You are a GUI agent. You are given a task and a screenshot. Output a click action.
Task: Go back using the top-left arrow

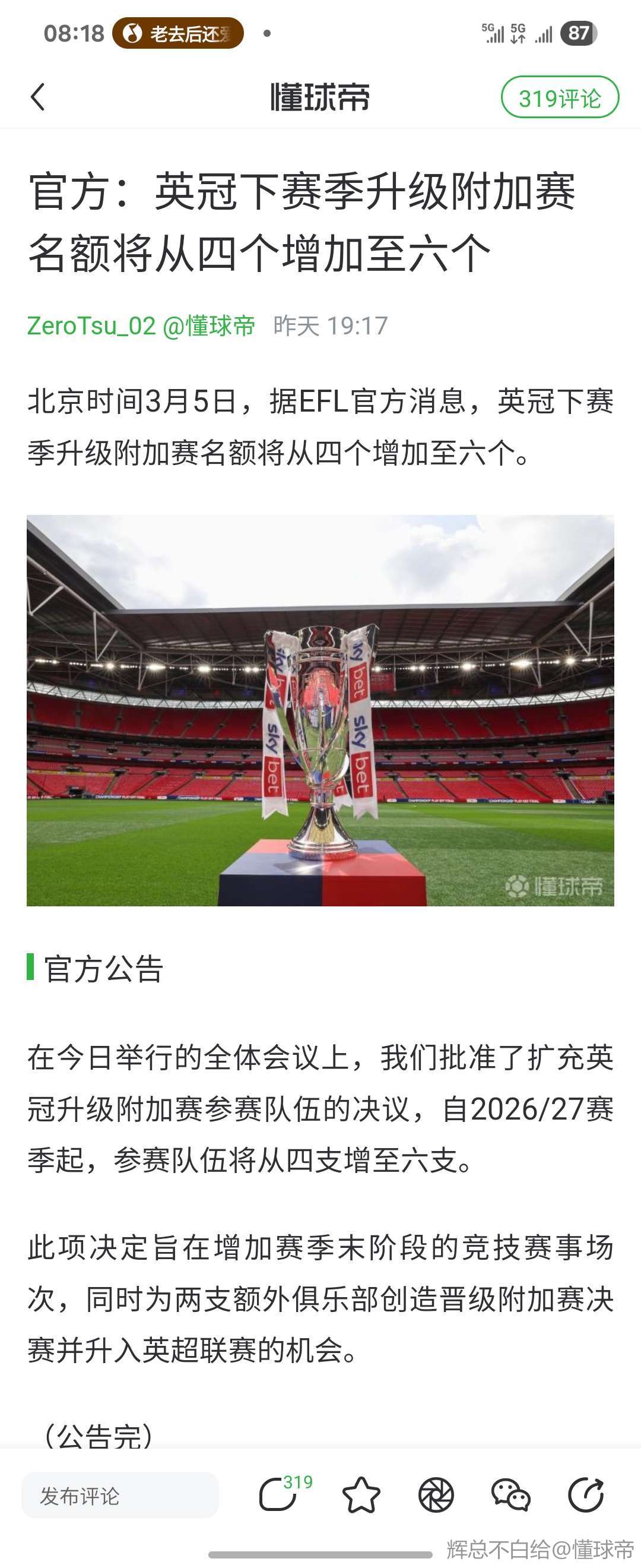pos(38,97)
